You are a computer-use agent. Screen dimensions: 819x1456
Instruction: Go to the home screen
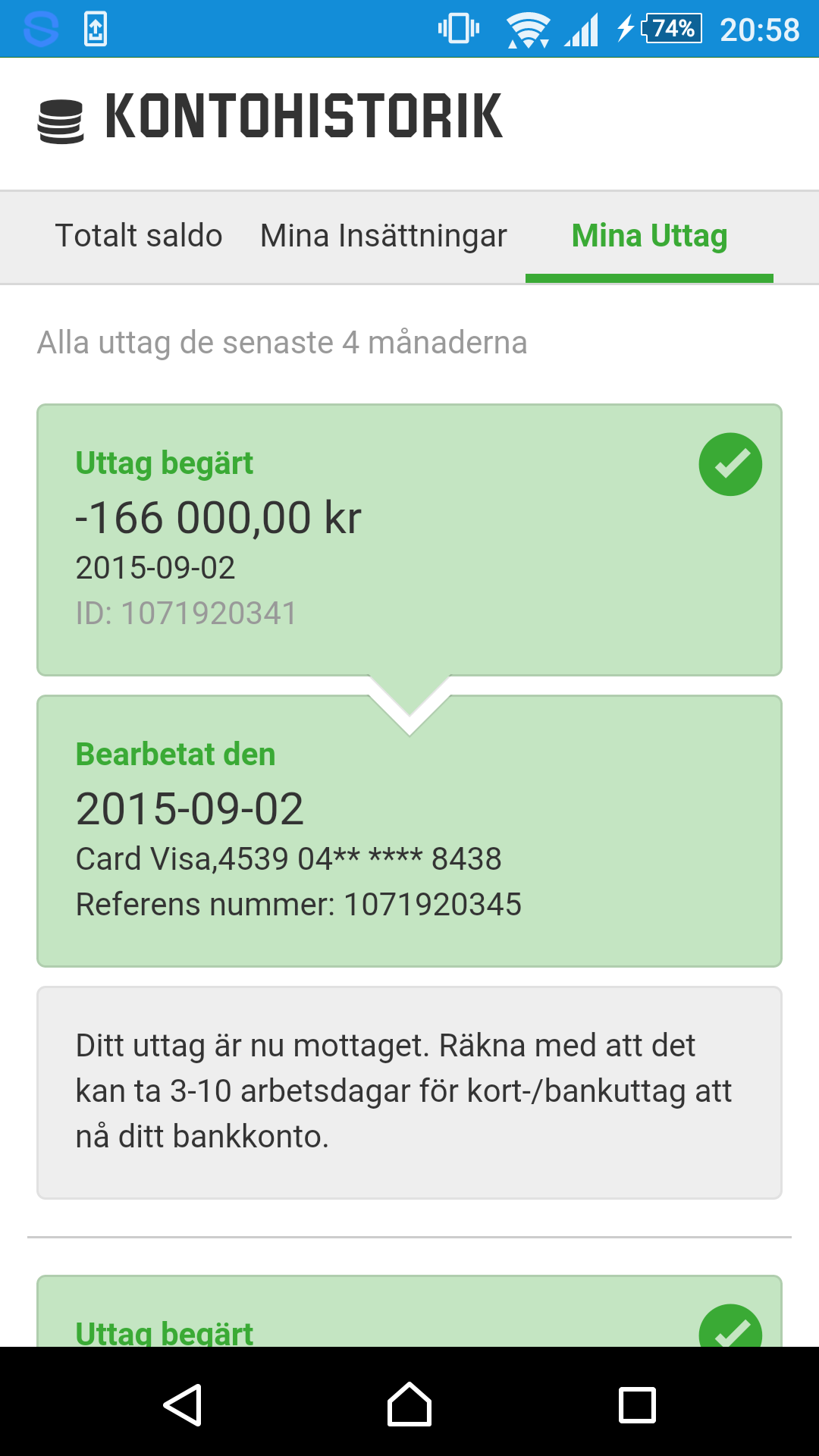tap(409, 1404)
